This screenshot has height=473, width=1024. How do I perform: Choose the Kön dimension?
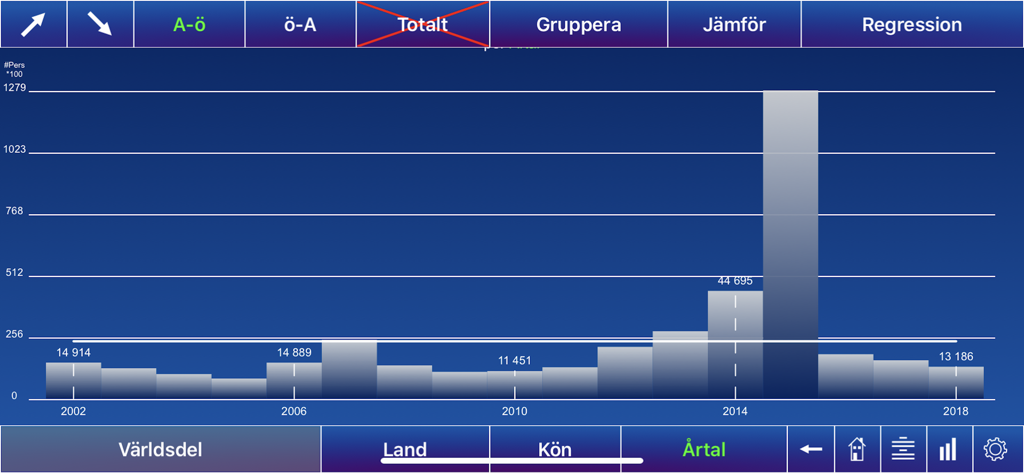[555, 450]
